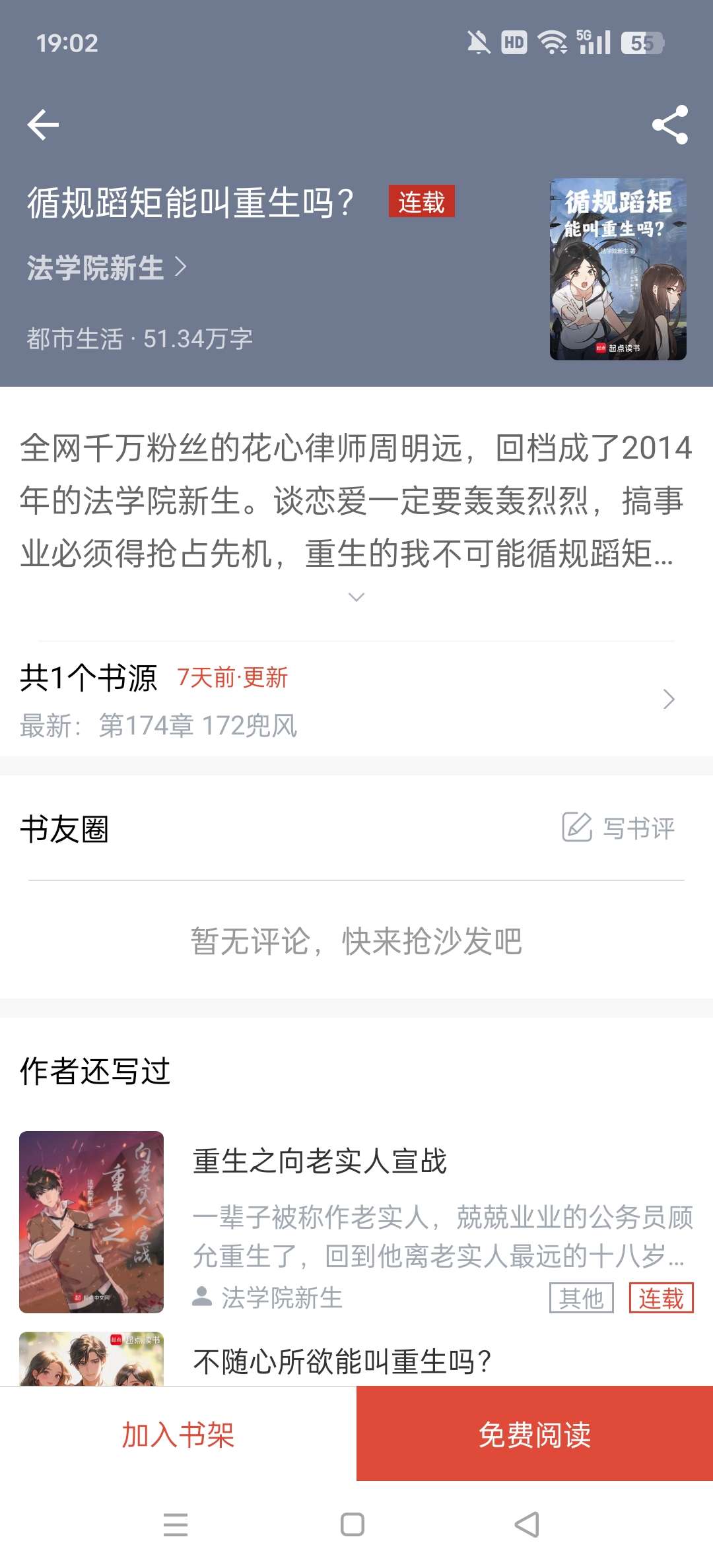The height and width of the screenshot is (1568, 713).
Task: Add this book to the bookshelf
Action: 178,1435
